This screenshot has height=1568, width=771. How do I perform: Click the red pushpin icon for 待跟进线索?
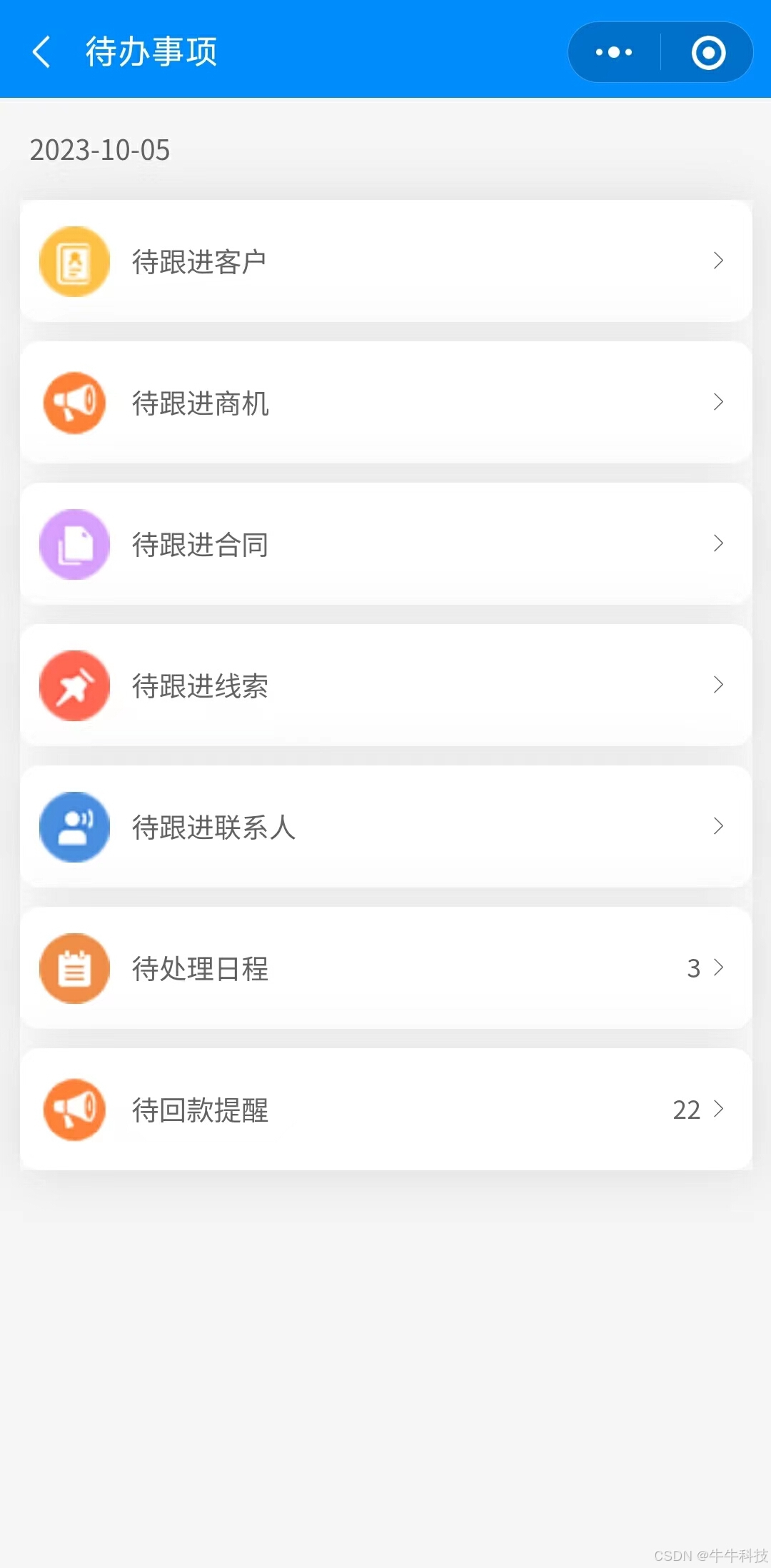click(74, 685)
